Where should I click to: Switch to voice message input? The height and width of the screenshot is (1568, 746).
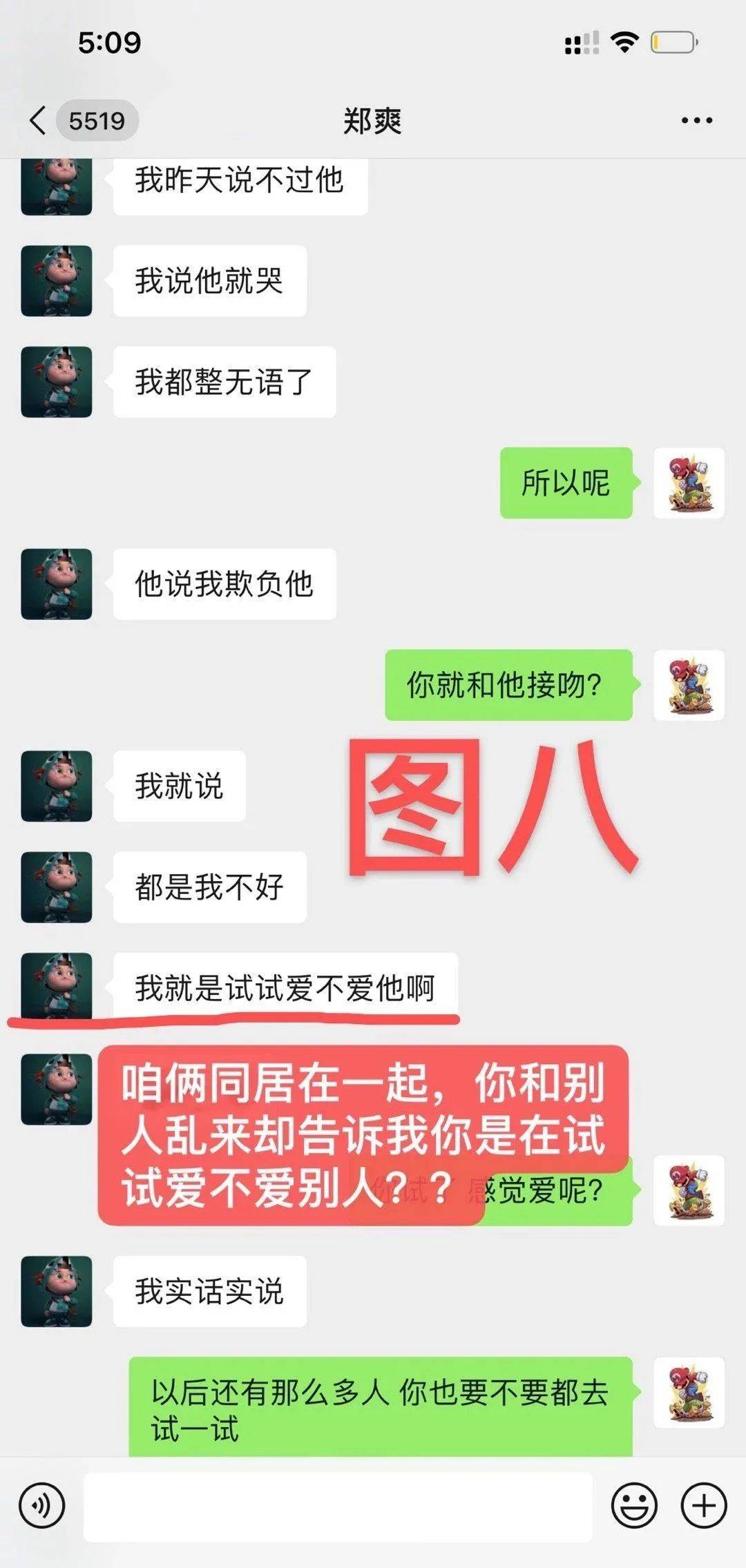pos(42,1506)
